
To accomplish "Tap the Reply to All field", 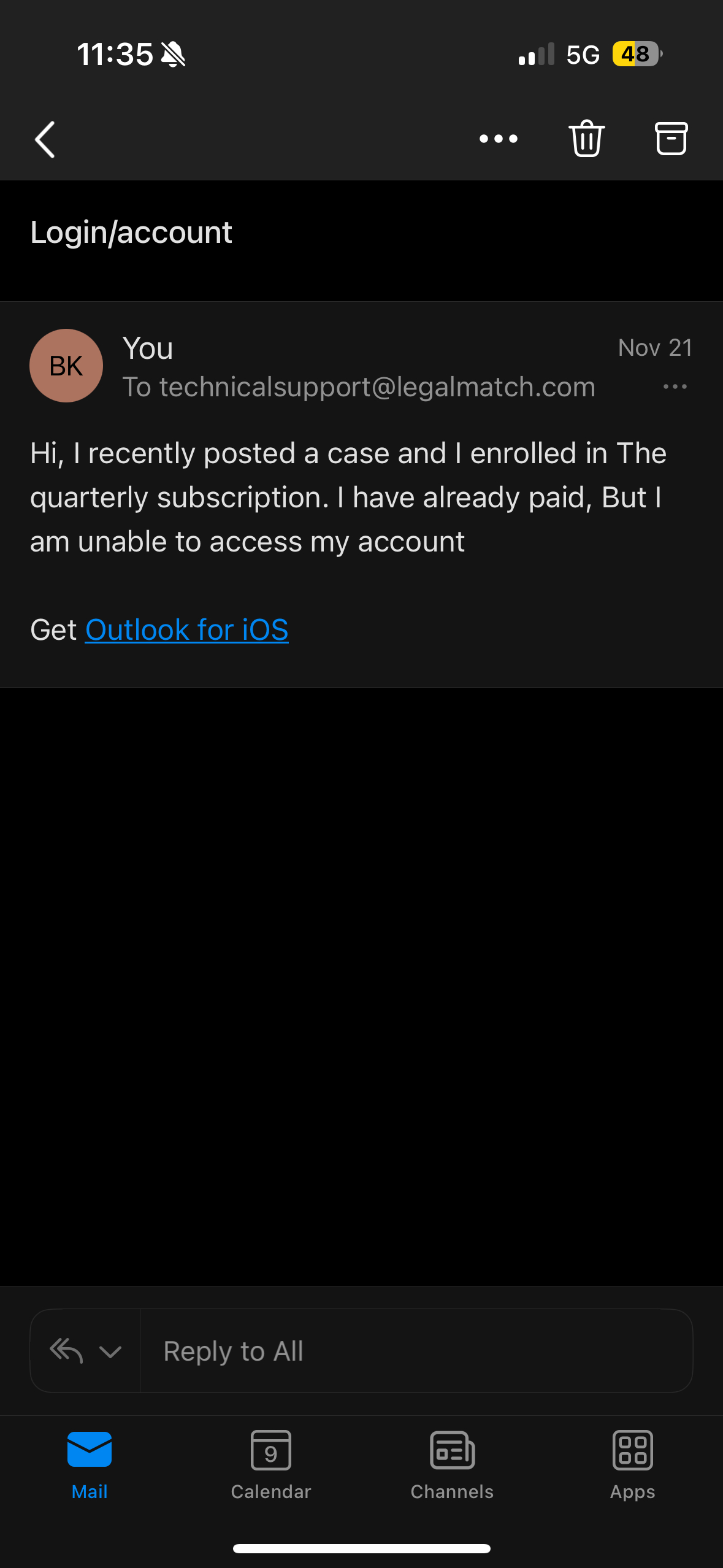I will pos(416,1351).
